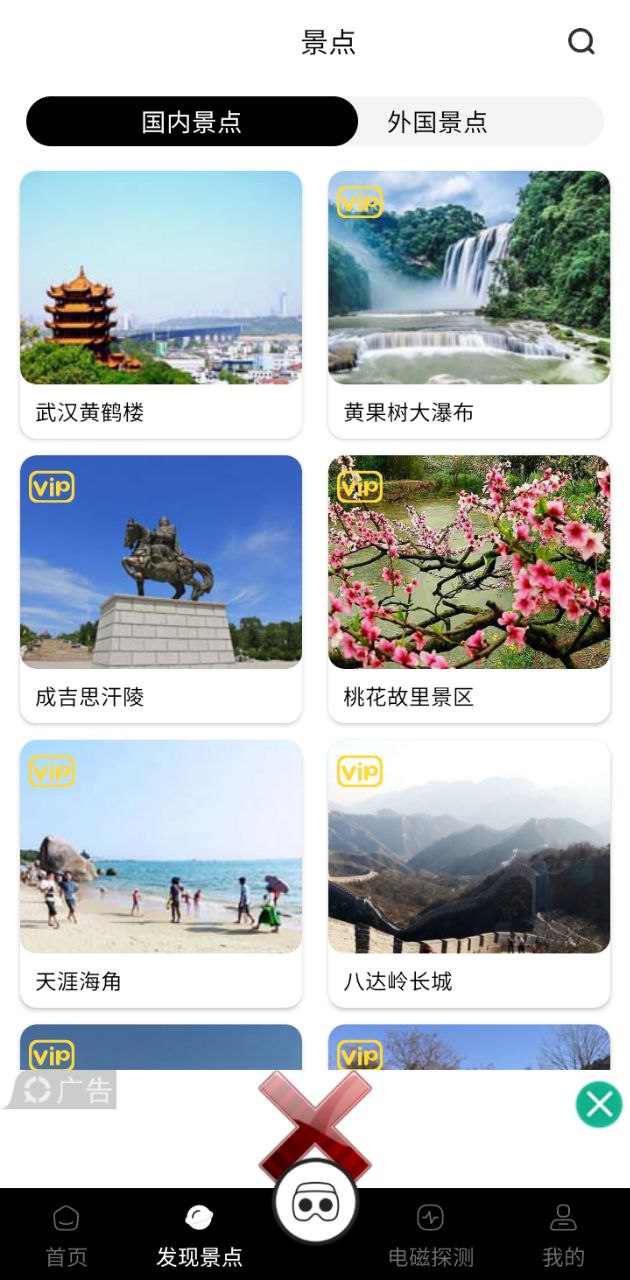Open the search icon
Screen dimensions: 630x1280
[581, 42]
